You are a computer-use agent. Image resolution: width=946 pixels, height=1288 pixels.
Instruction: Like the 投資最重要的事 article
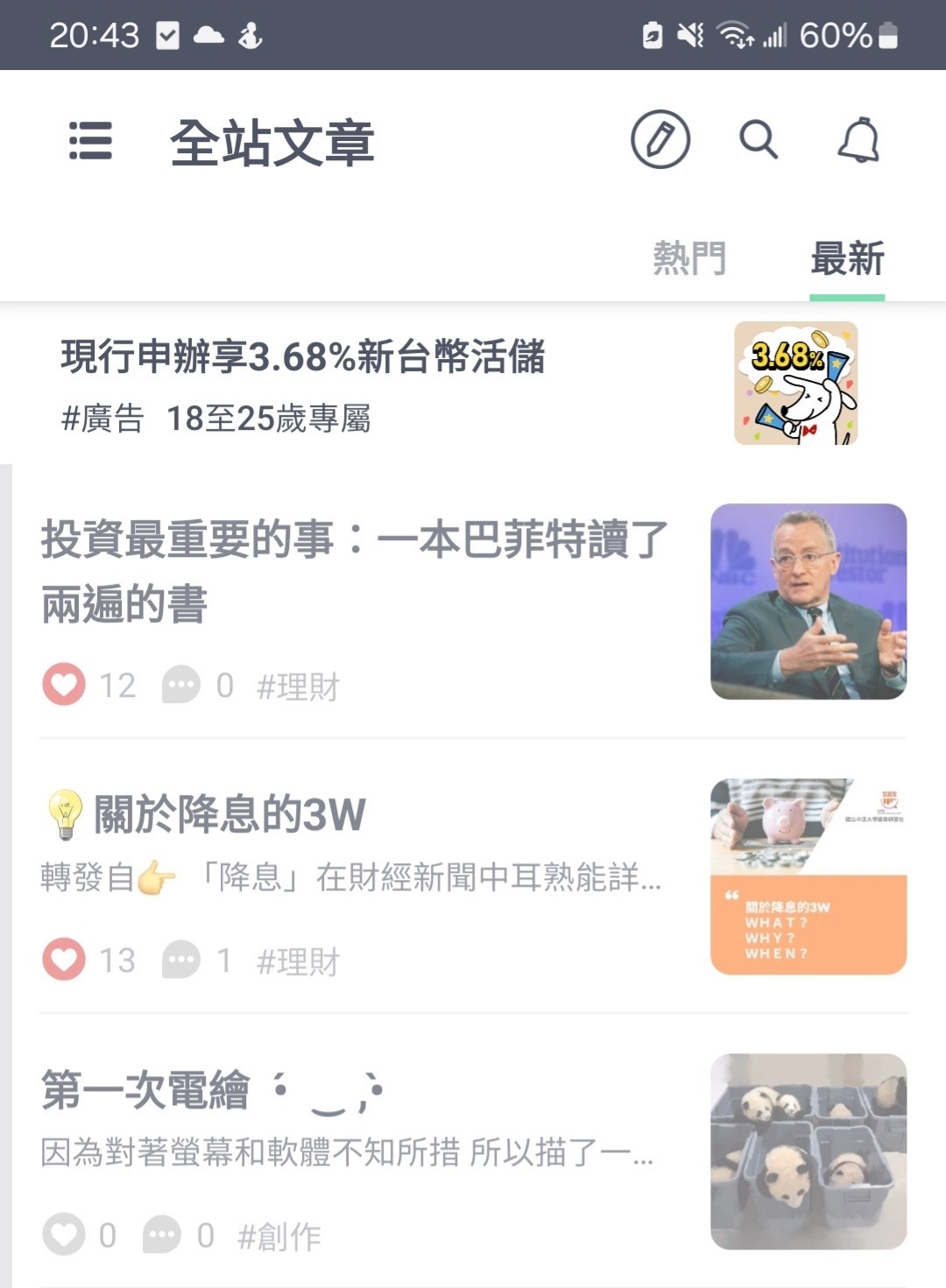pos(63,684)
